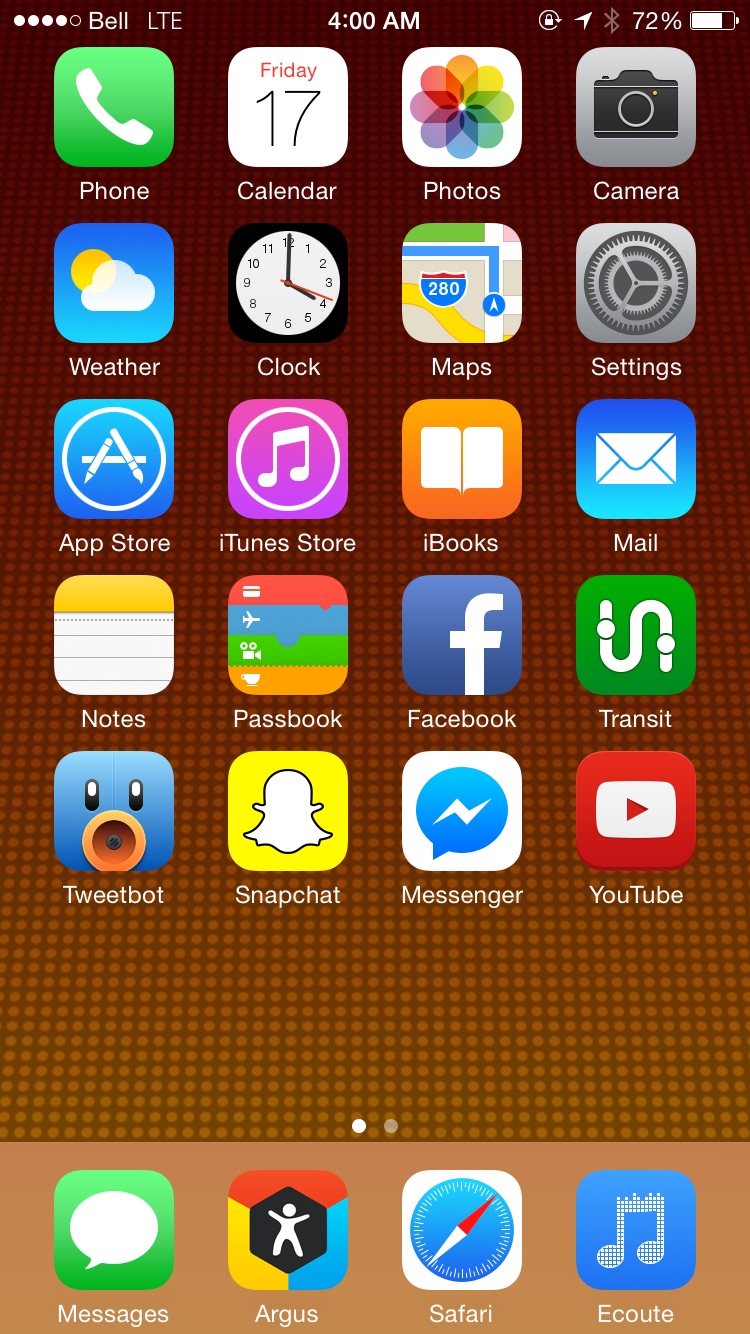Check the Weather app
The image size is (750, 1334).
click(114, 283)
